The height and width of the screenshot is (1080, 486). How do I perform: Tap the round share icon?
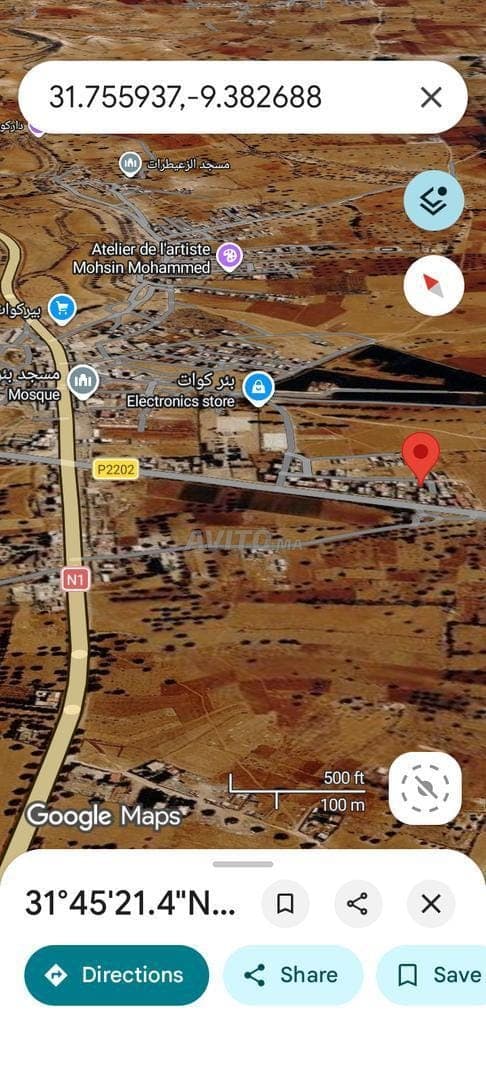pos(357,904)
